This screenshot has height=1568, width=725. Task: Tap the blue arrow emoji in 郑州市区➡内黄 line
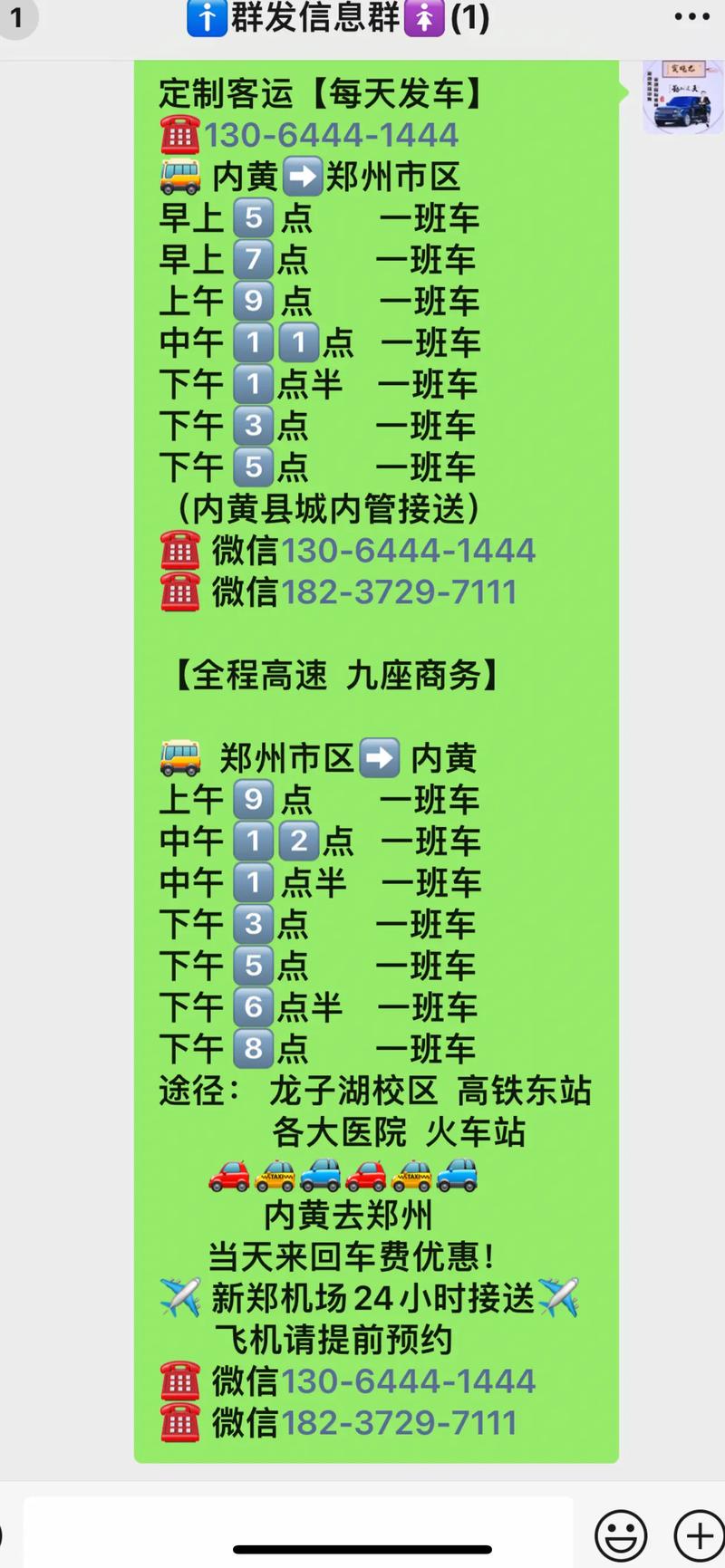(x=380, y=758)
